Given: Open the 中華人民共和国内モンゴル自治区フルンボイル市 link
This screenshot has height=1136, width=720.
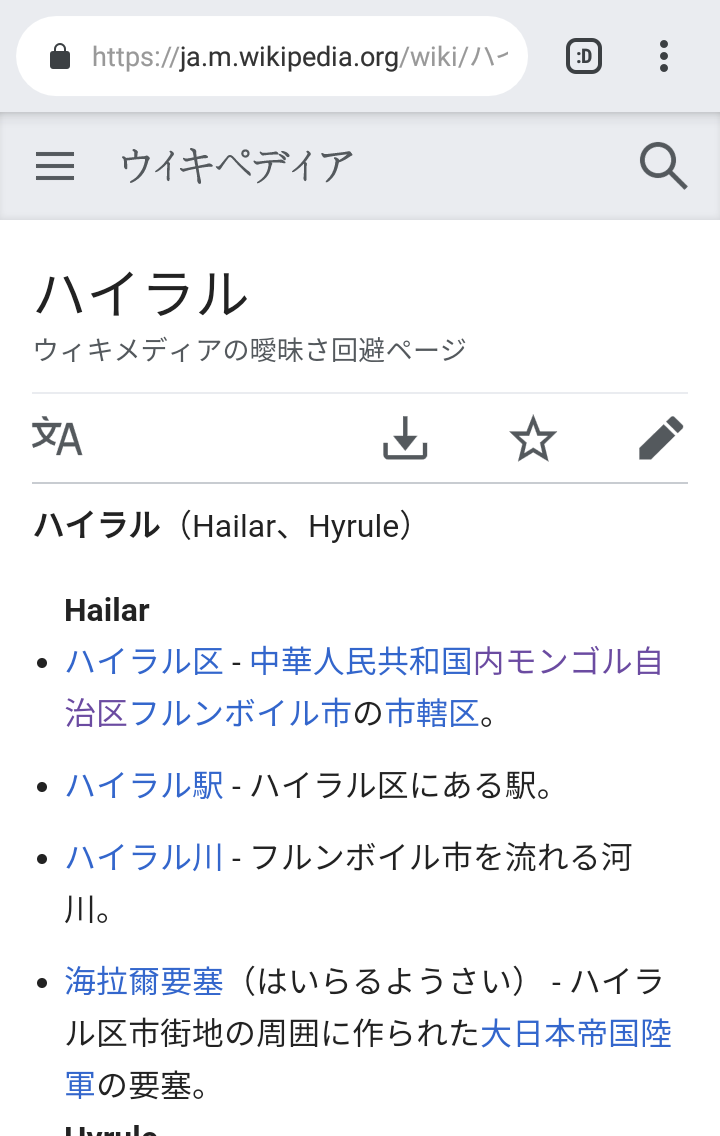Looking at the screenshot, I should 364,688.
